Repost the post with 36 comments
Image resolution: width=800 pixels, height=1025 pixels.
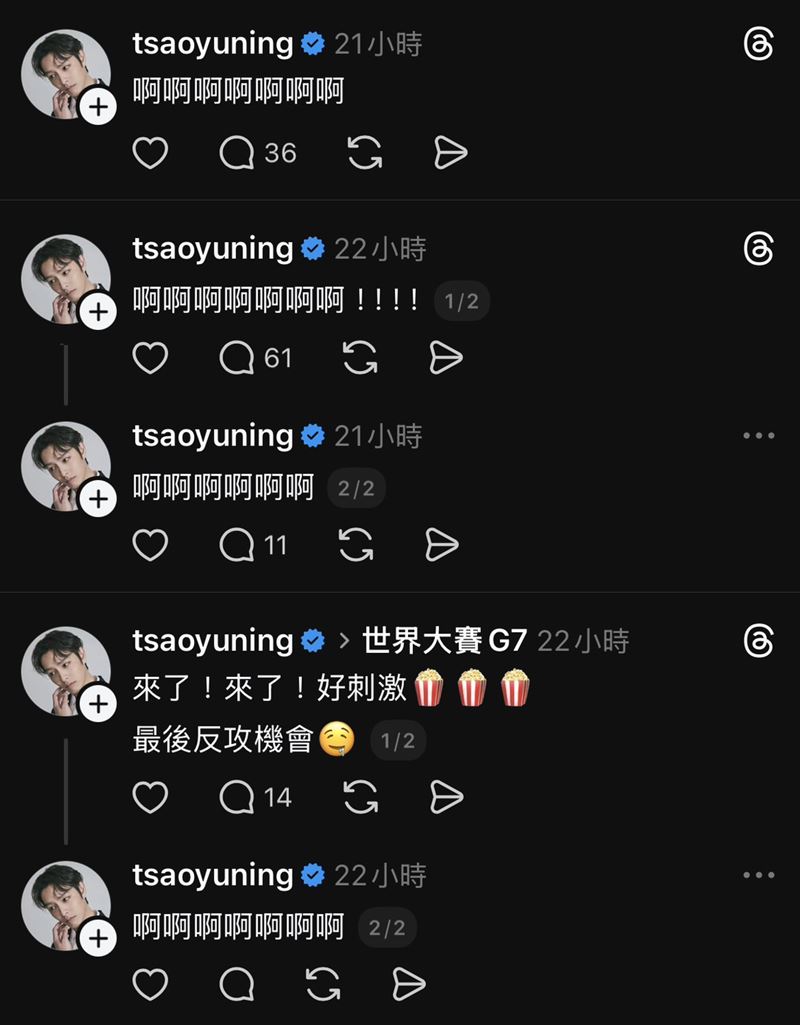pos(364,153)
